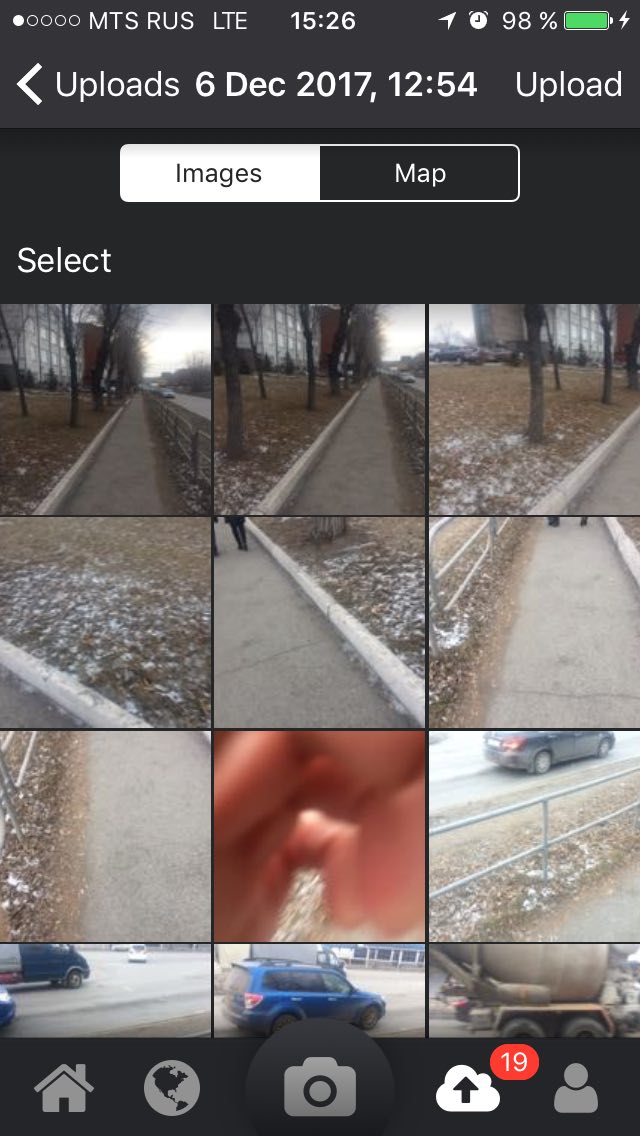Switch to the Map view
The height and width of the screenshot is (1136, 640).
pyautogui.click(x=420, y=173)
